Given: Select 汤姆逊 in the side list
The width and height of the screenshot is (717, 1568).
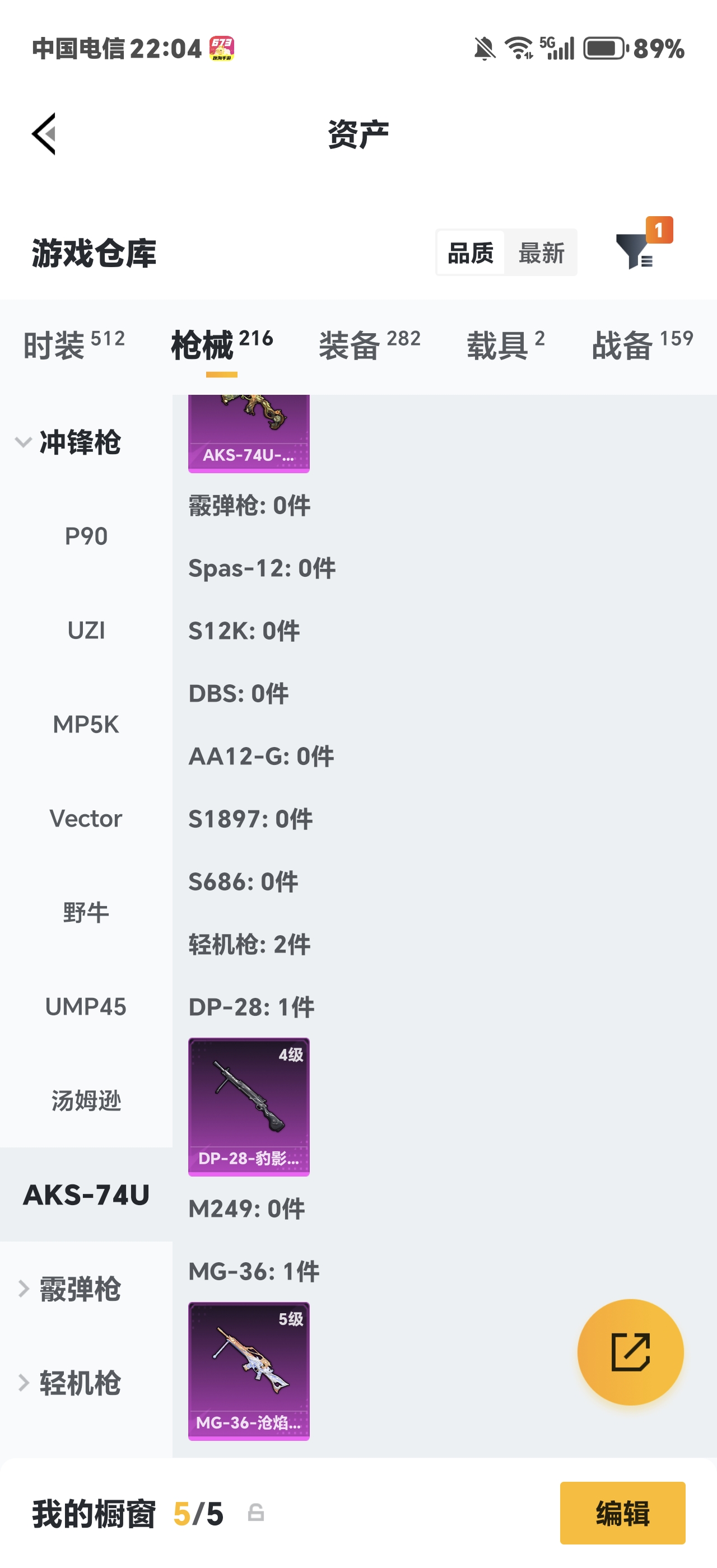Looking at the screenshot, I should (86, 1100).
